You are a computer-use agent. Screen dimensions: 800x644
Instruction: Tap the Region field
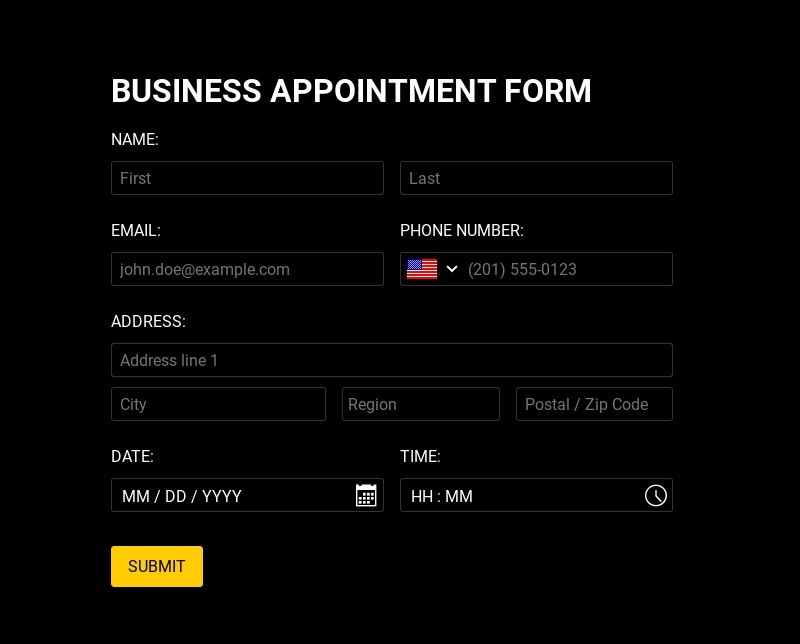(x=420, y=404)
